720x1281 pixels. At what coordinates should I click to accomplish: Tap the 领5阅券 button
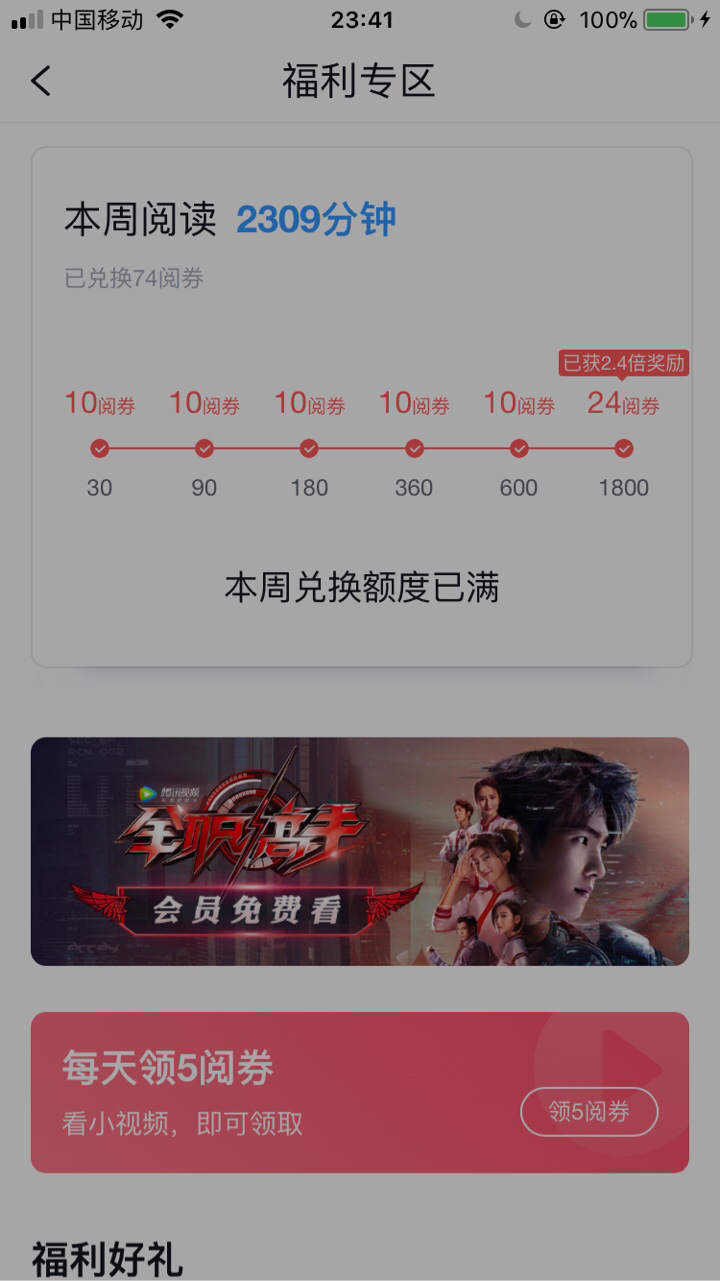pyautogui.click(x=589, y=1111)
